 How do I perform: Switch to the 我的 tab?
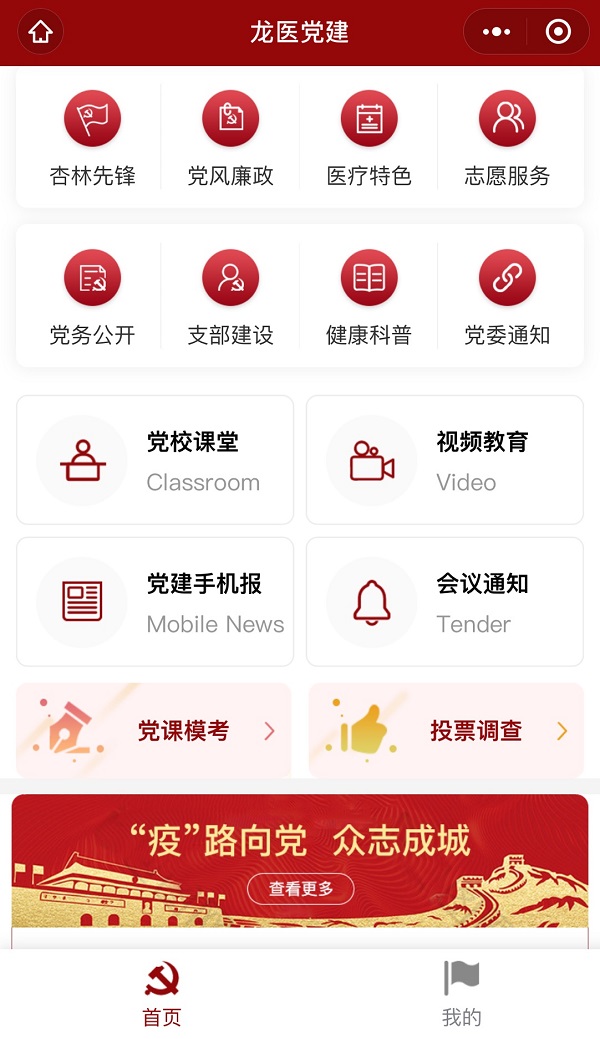pos(461,994)
